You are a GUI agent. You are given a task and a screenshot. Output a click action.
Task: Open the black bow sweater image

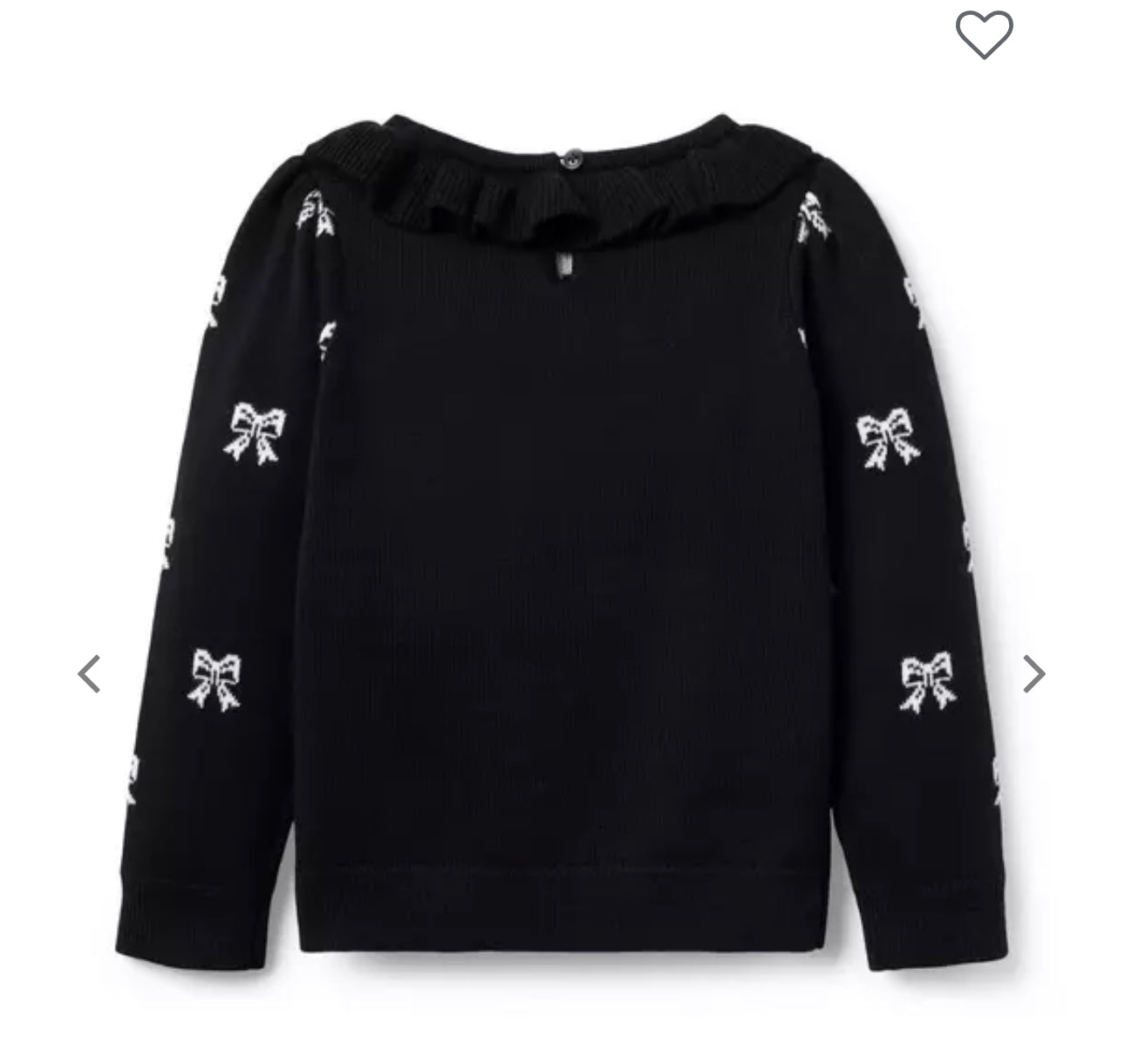click(x=562, y=541)
